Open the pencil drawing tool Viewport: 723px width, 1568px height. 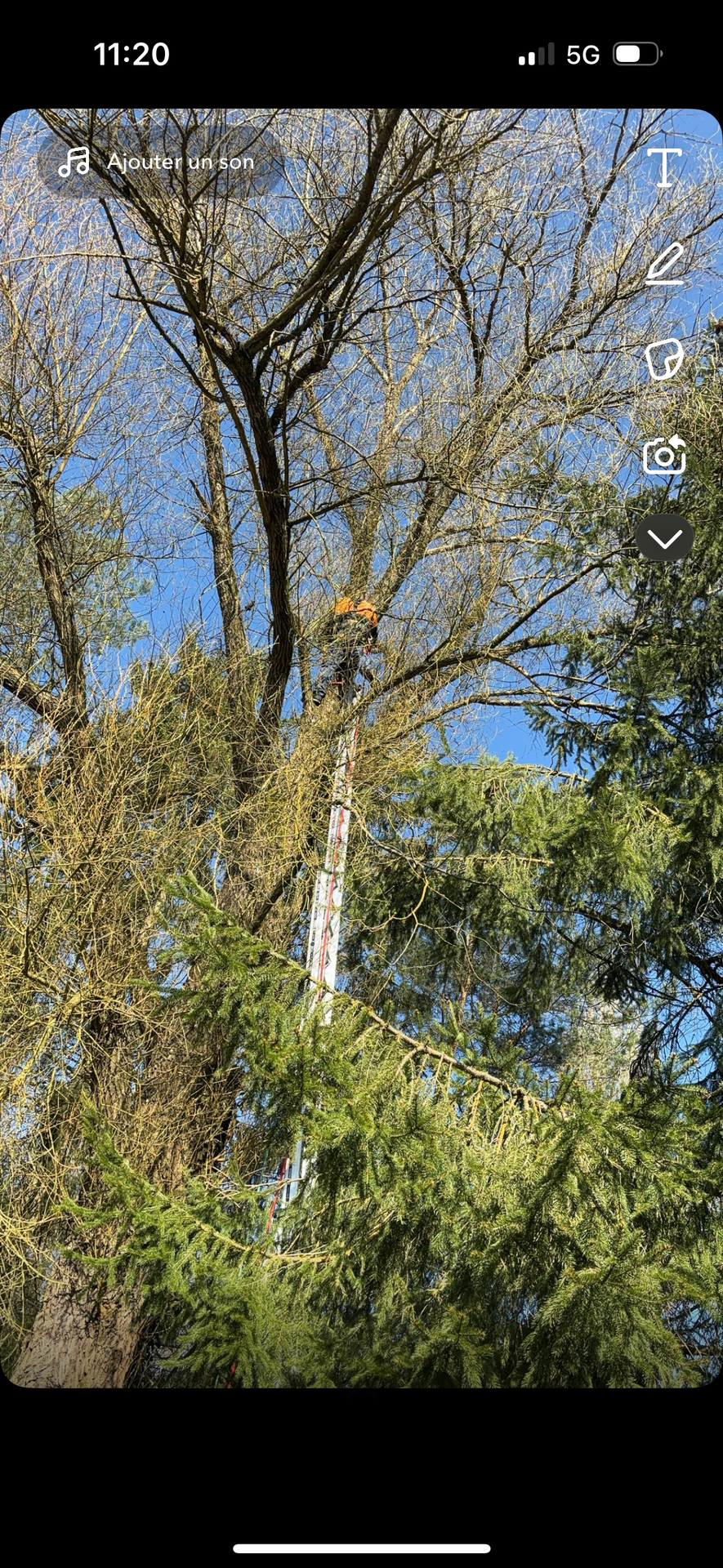coord(664,264)
